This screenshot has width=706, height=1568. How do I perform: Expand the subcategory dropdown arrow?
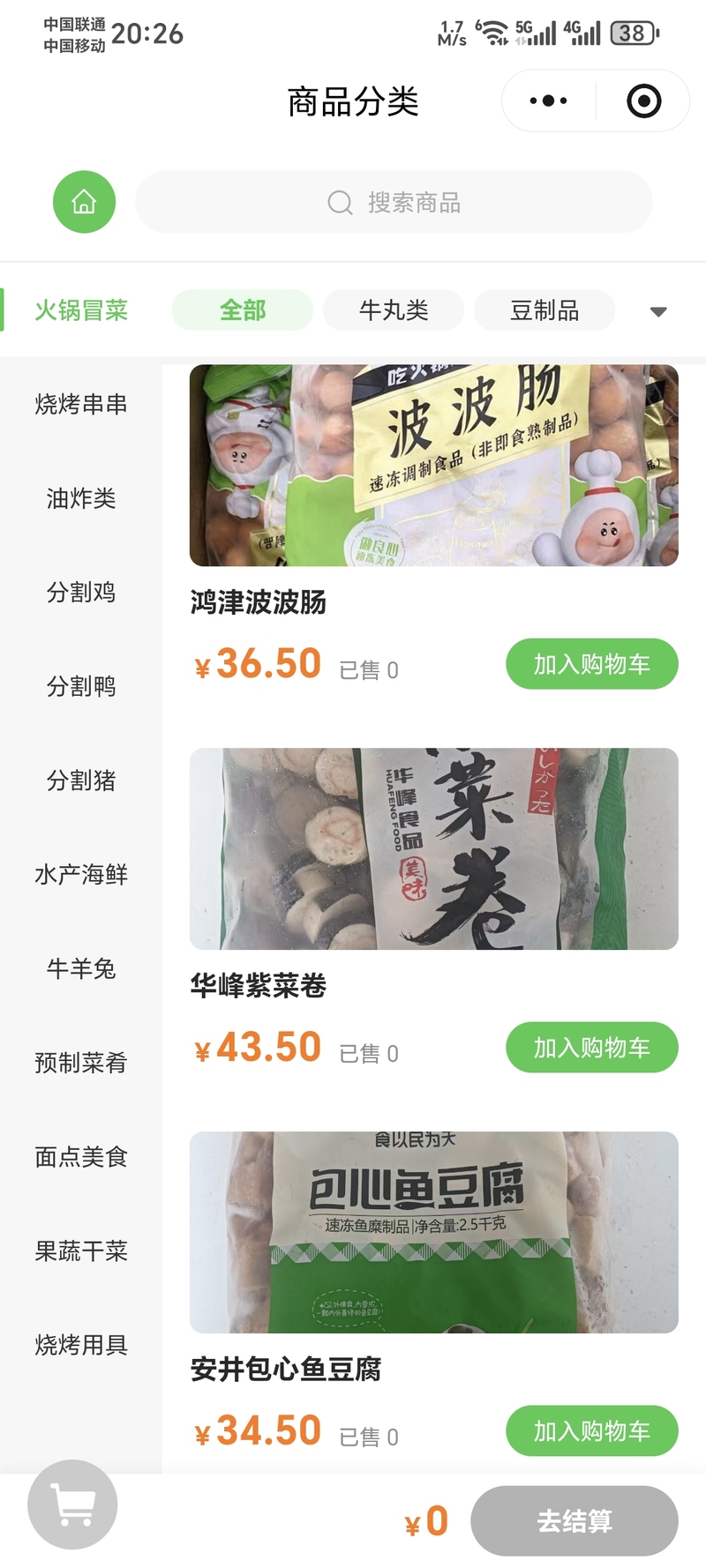[x=658, y=311]
